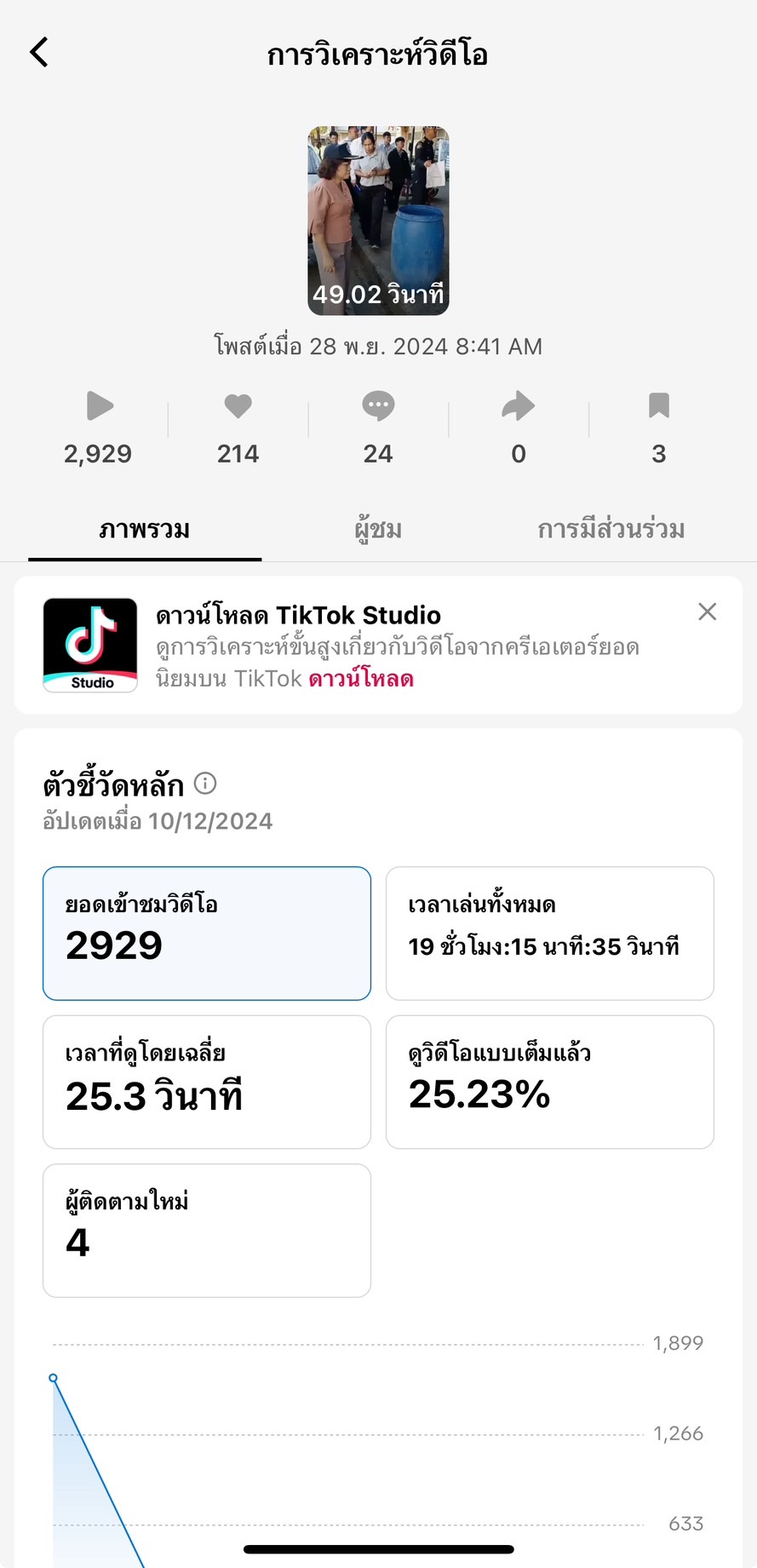The image size is (757, 1568).
Task: Select the เวลาที่ดูโดยเฉลี่ย metric card
Action: [207, 1081]
